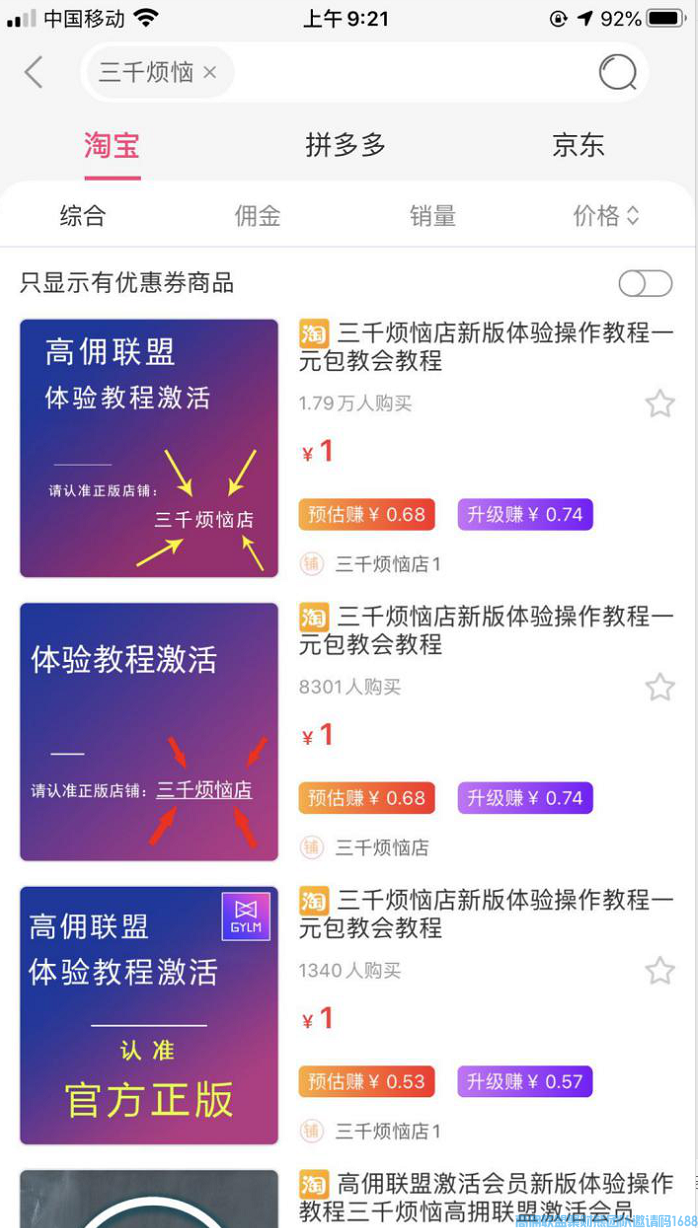Open the product with 1340人购买
Viewport: 698px width, 1228px height.
click(x=485, y=914)
